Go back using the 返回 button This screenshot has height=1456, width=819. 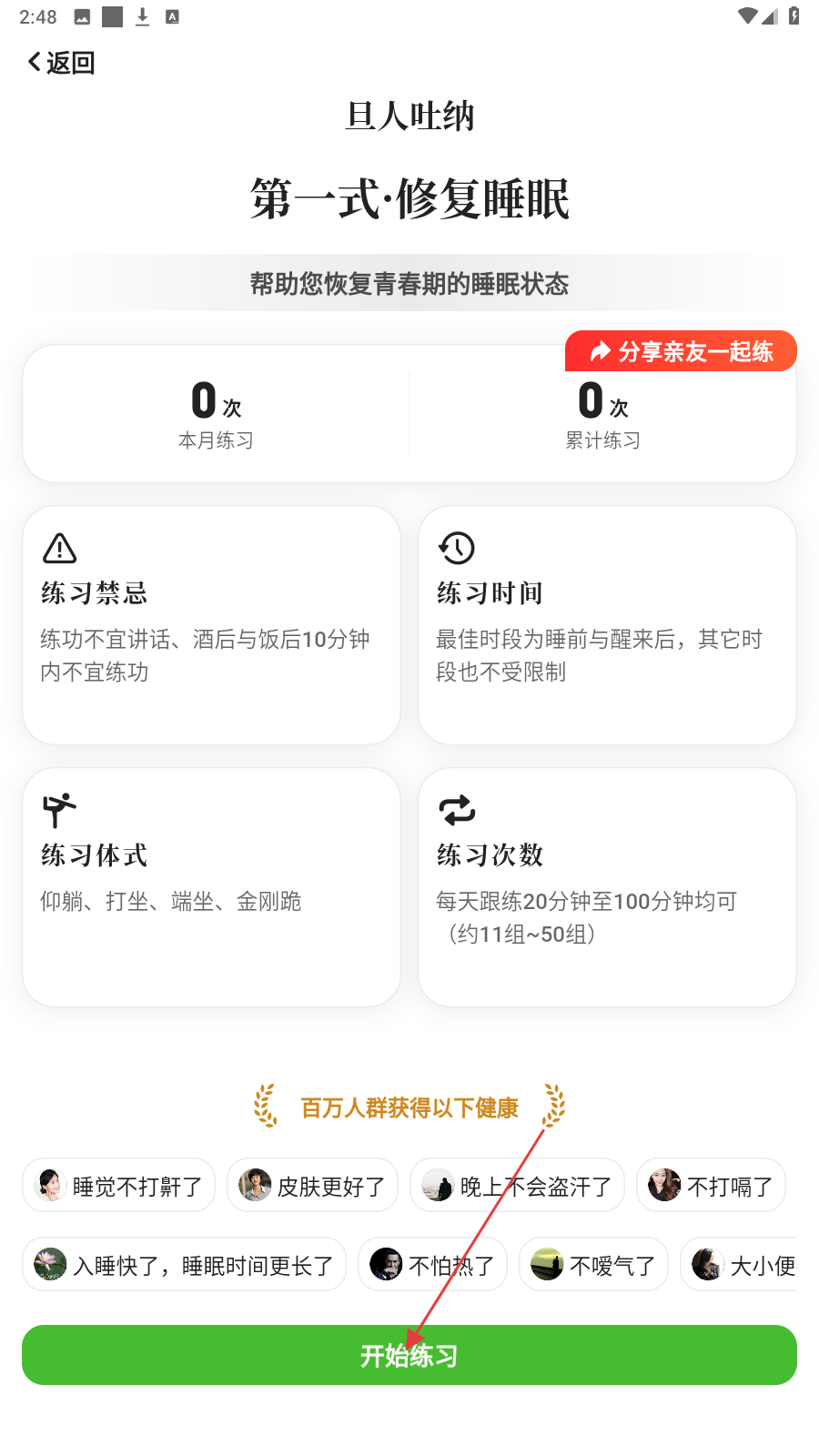tap(61, 63)
